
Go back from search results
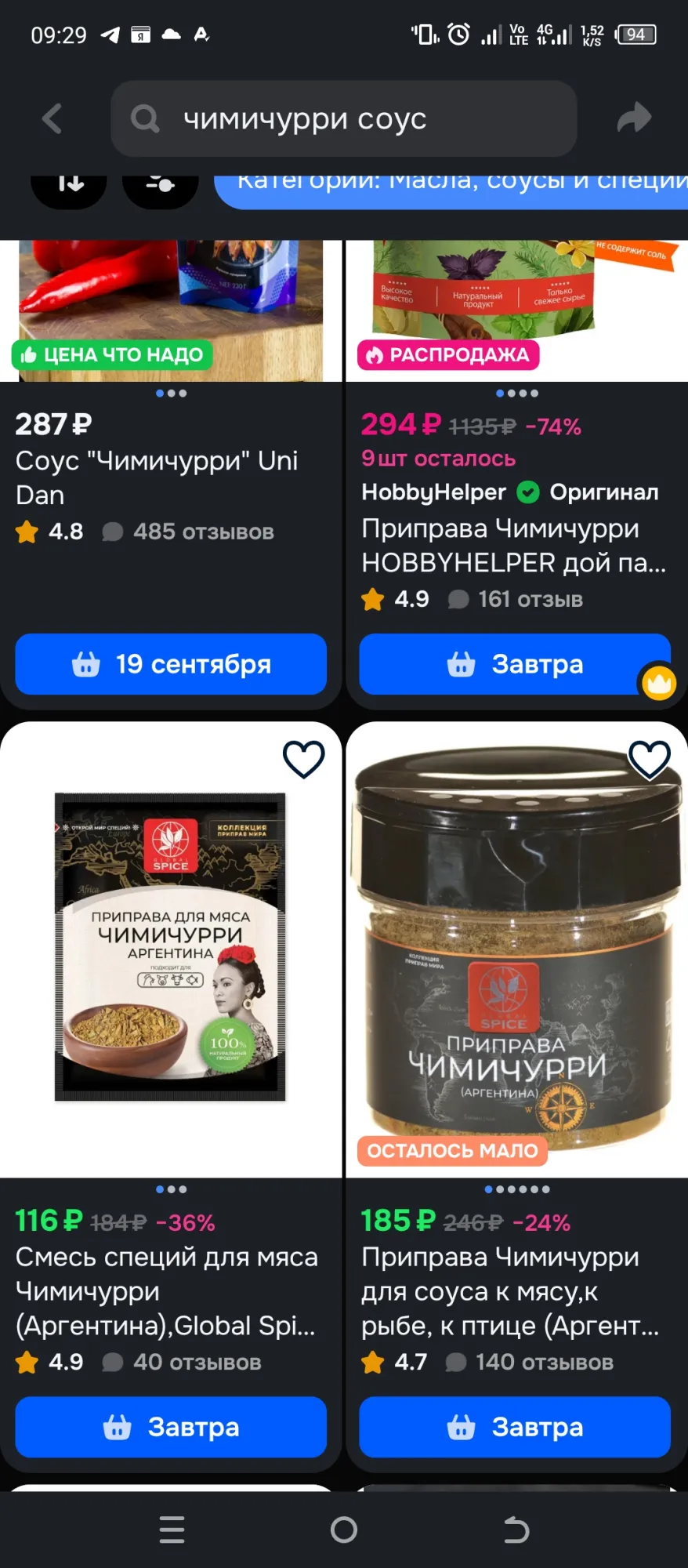pos(52,119)
